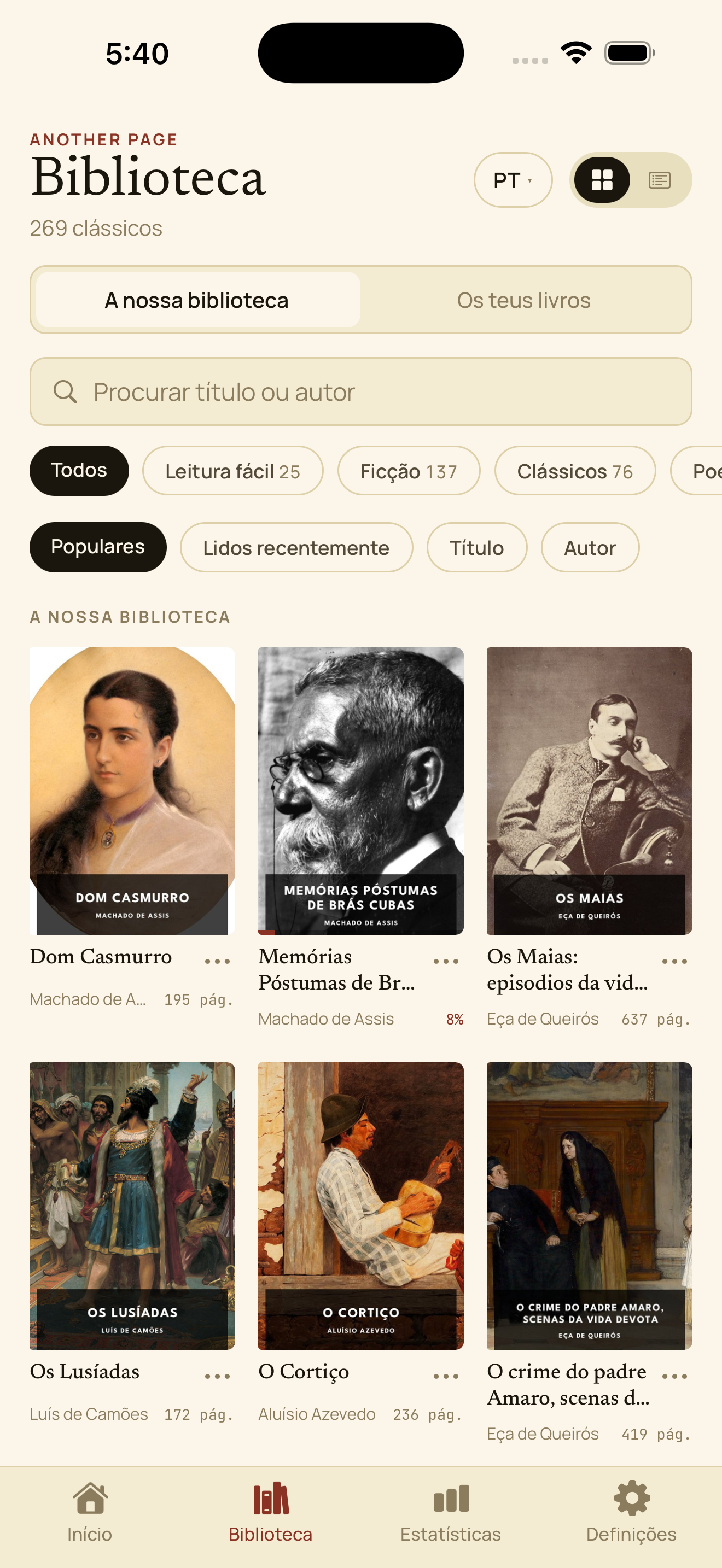The image size is (722, 1568).
Task: Open O Cortiço book cover
Action: 361,1206
